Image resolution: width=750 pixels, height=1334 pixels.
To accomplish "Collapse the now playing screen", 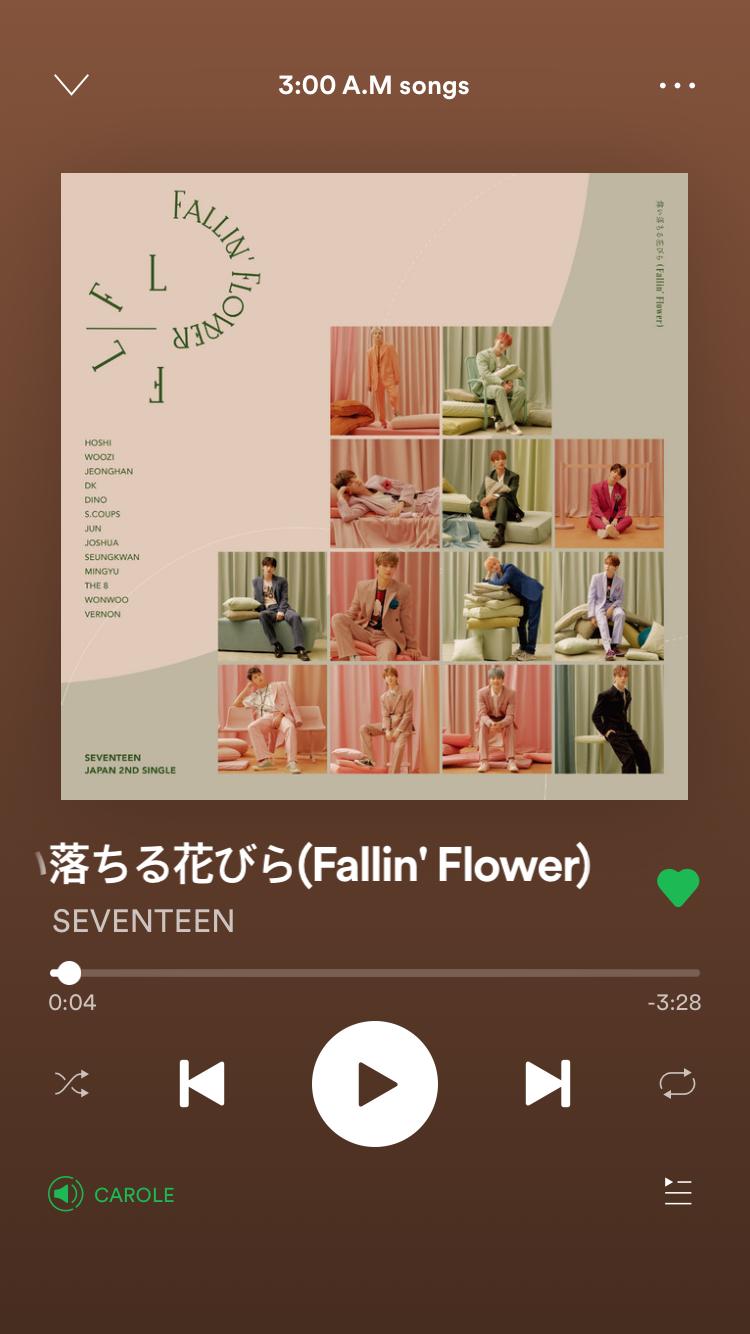I will point(71,85).
